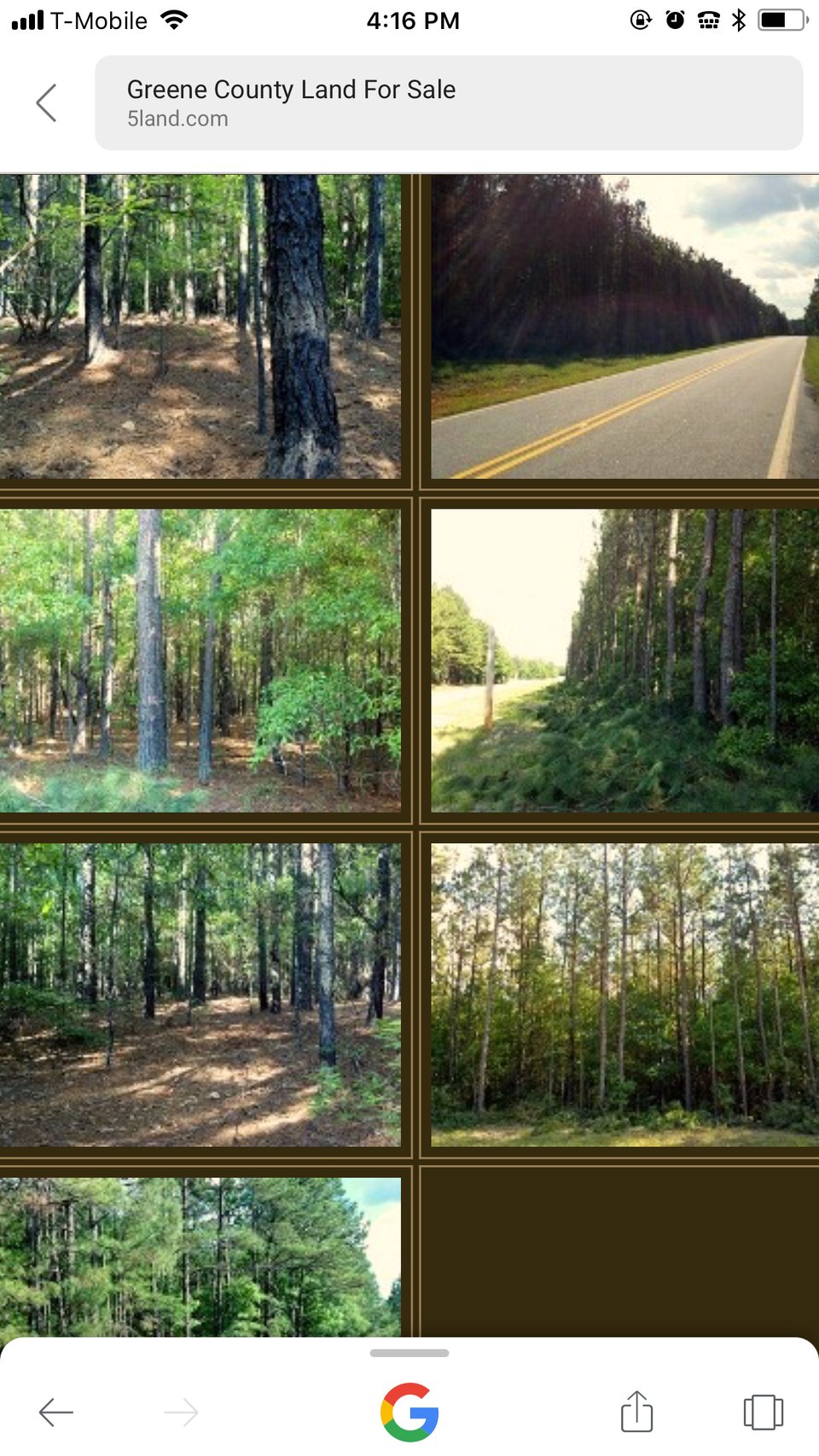The width and height of the screenshot is (819, 1456).
Task: Open Google search from the G logo
Action: click(x=409, y=1412)
